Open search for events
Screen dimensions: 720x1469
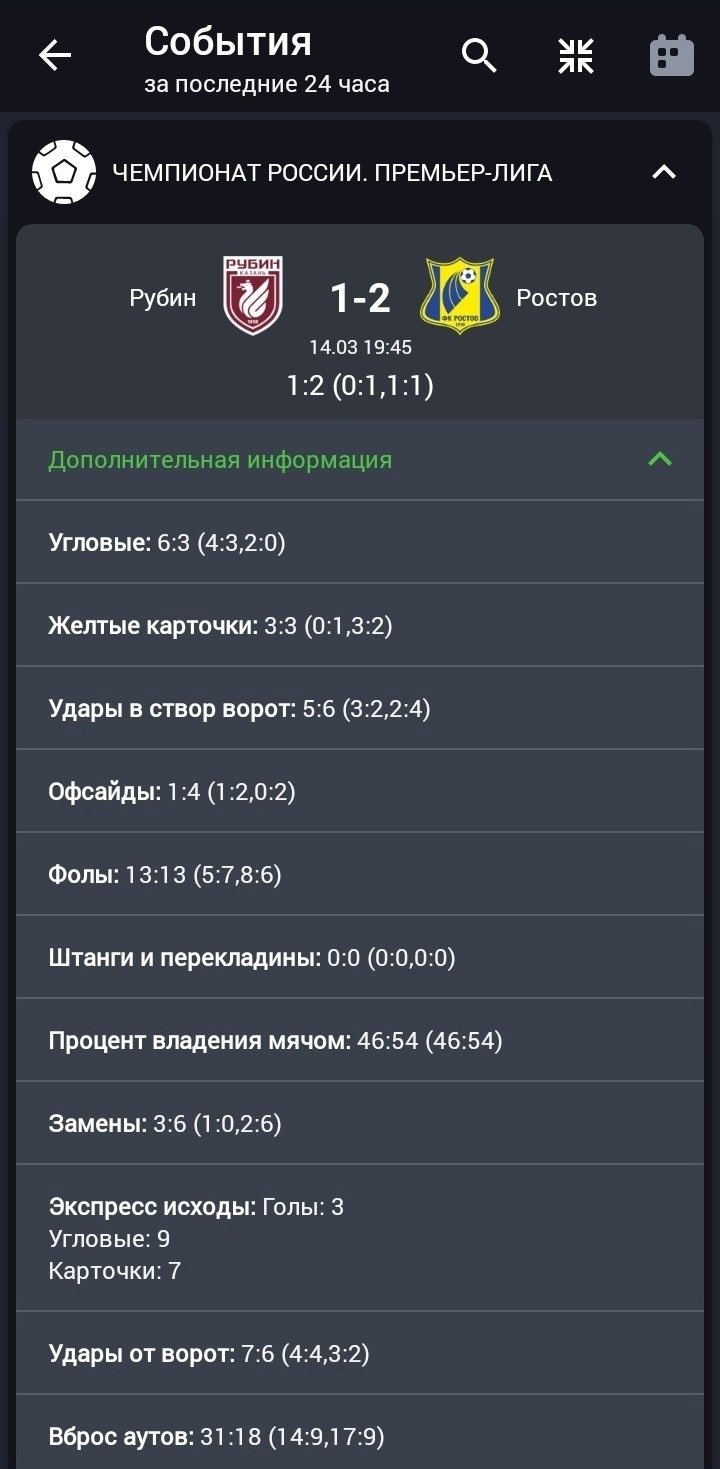pyautogui.click(x=479, y=56)
